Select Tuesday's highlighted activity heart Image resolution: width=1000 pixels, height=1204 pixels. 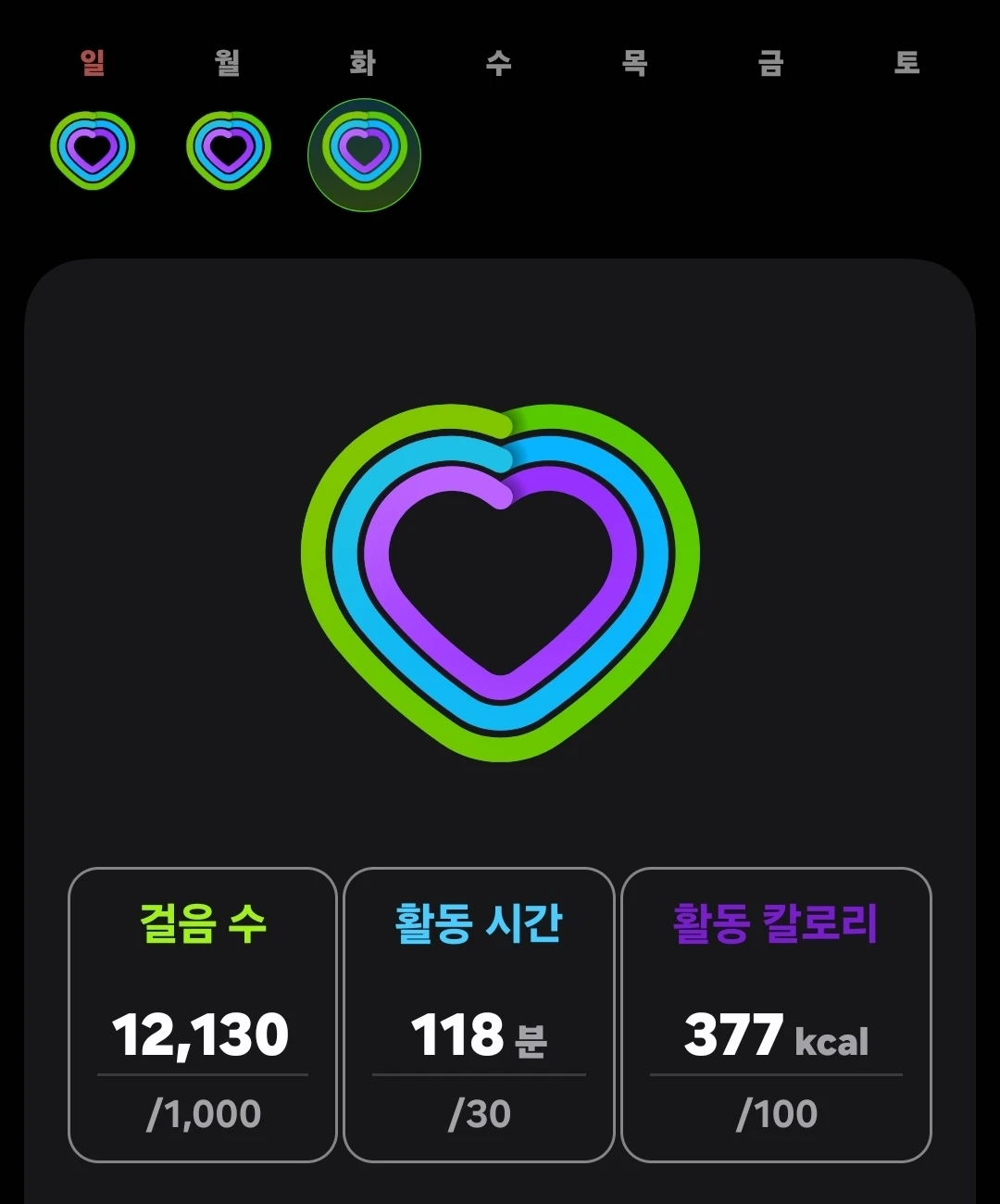364,155
